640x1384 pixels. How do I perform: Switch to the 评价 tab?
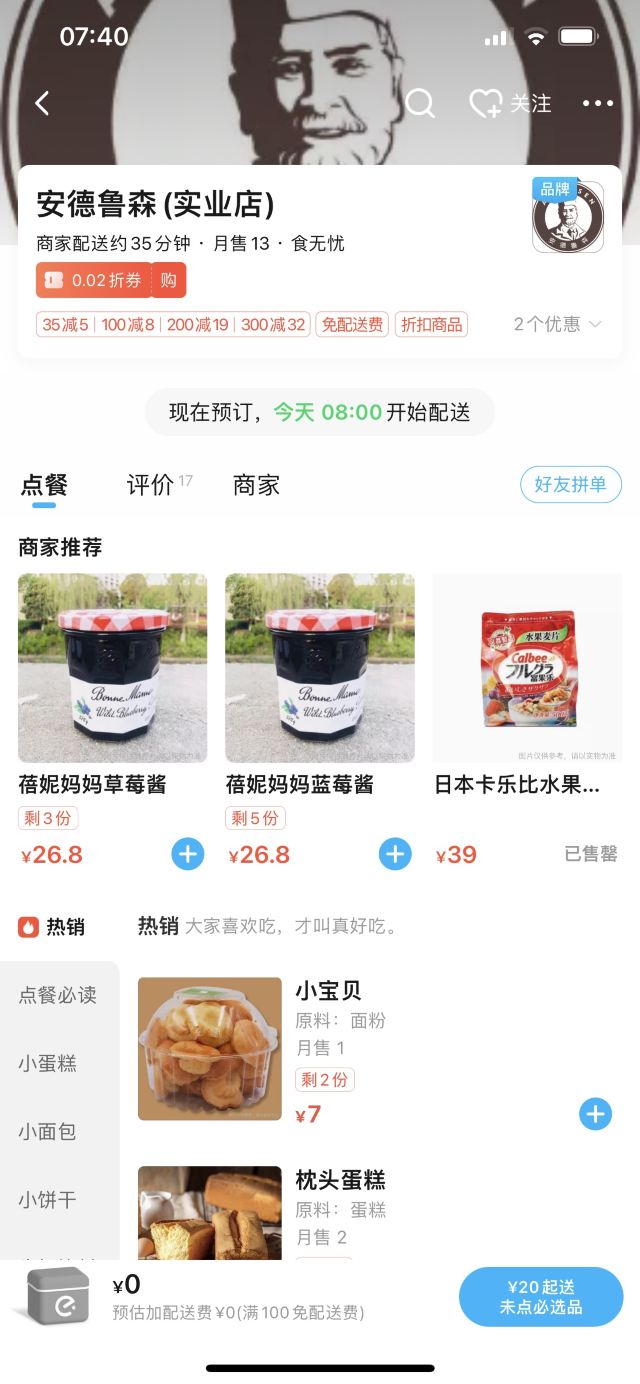[x=151, y=486]
